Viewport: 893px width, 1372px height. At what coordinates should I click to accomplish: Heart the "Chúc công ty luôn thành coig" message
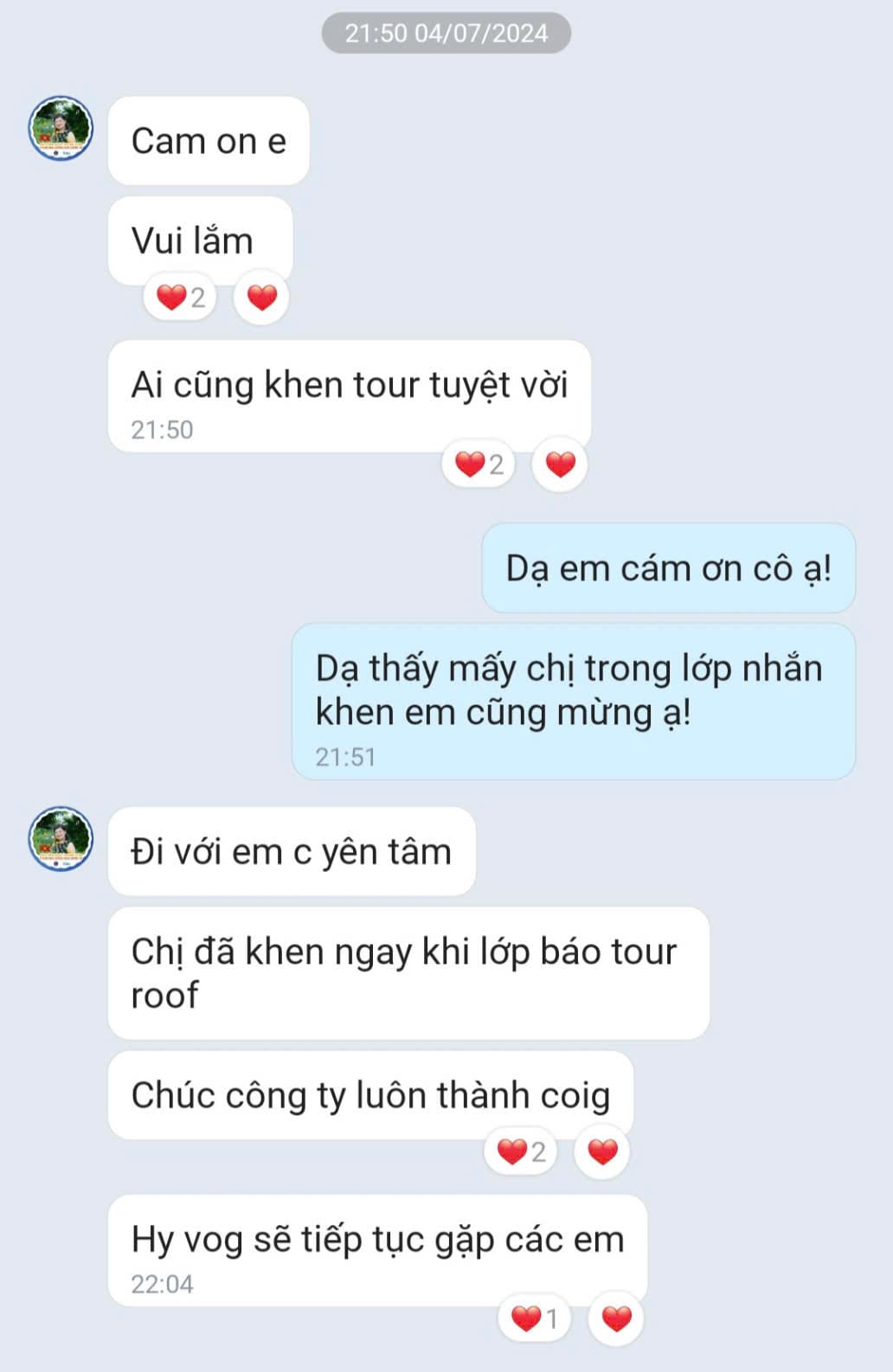(602, 1151)
